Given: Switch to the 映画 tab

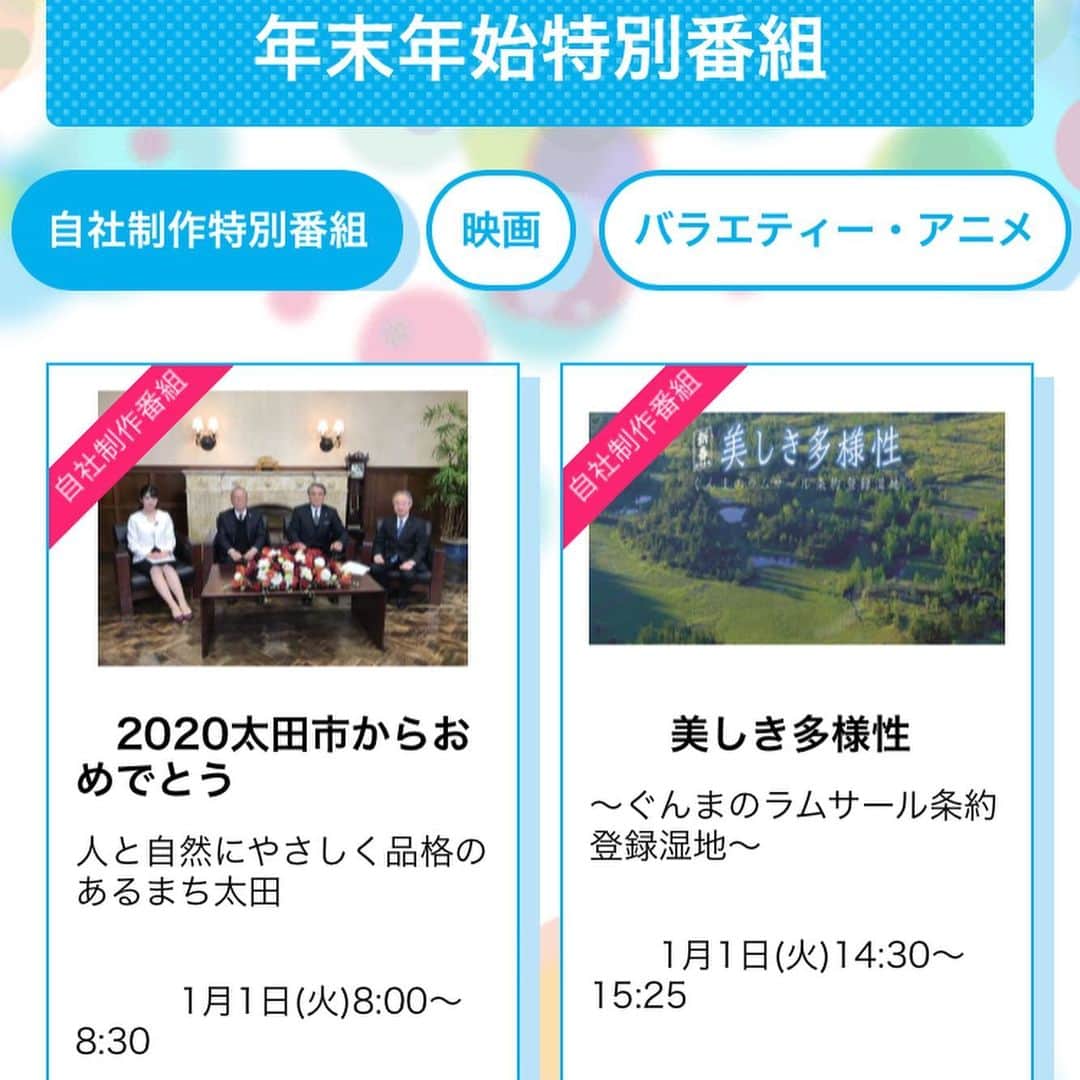Looking at the screenshot, I should click(x=501, y=231).
